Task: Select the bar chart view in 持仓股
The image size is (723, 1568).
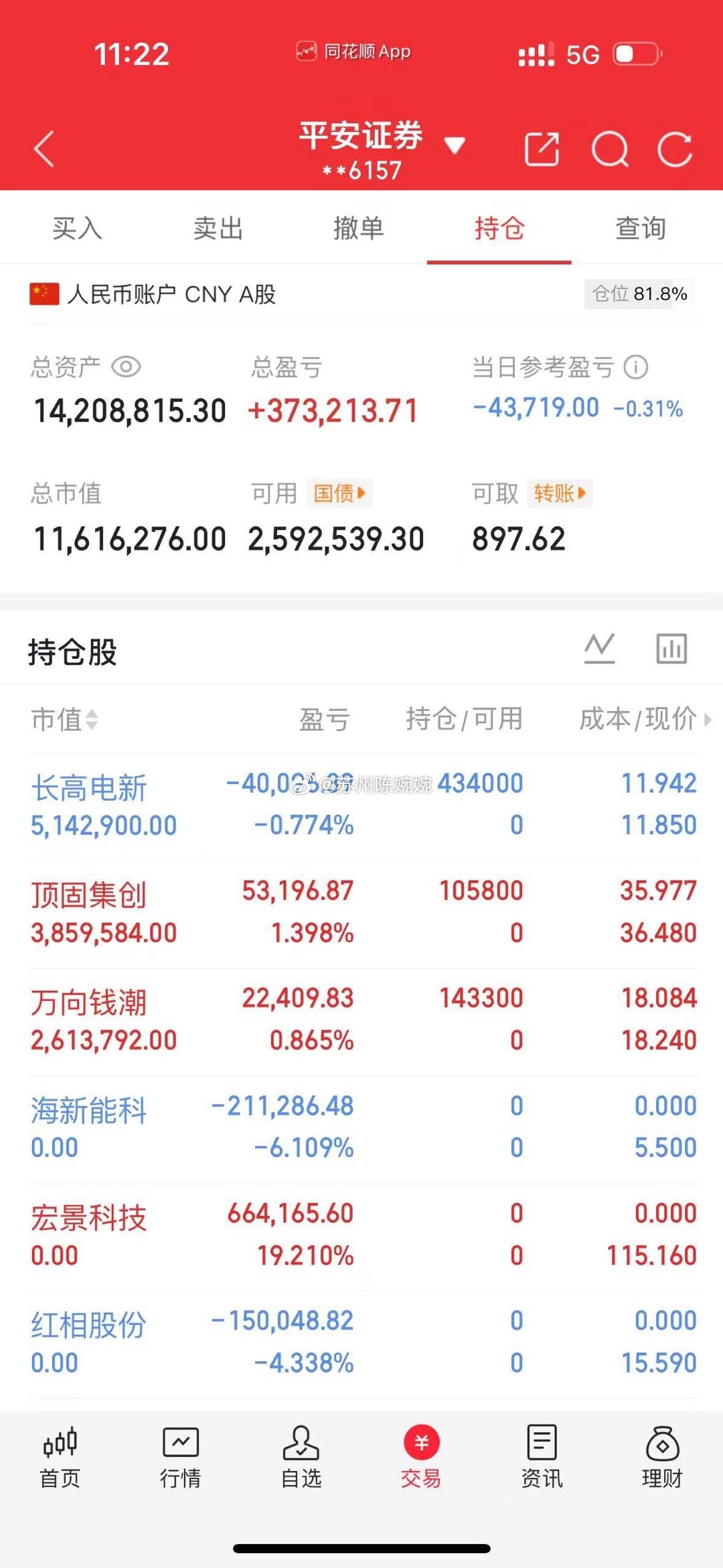Action: point(671,649)
